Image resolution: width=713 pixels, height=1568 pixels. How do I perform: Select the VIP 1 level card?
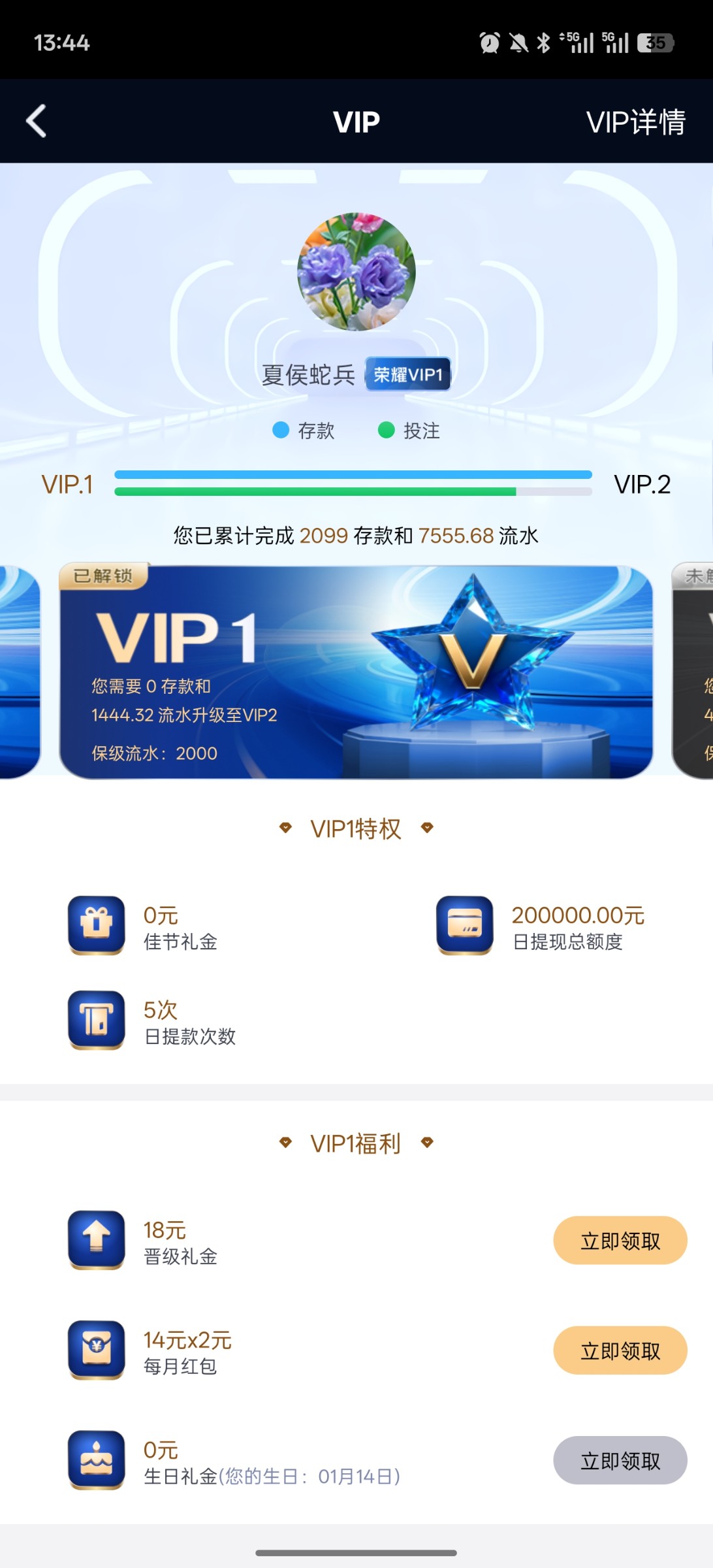(x=356, y=672)
